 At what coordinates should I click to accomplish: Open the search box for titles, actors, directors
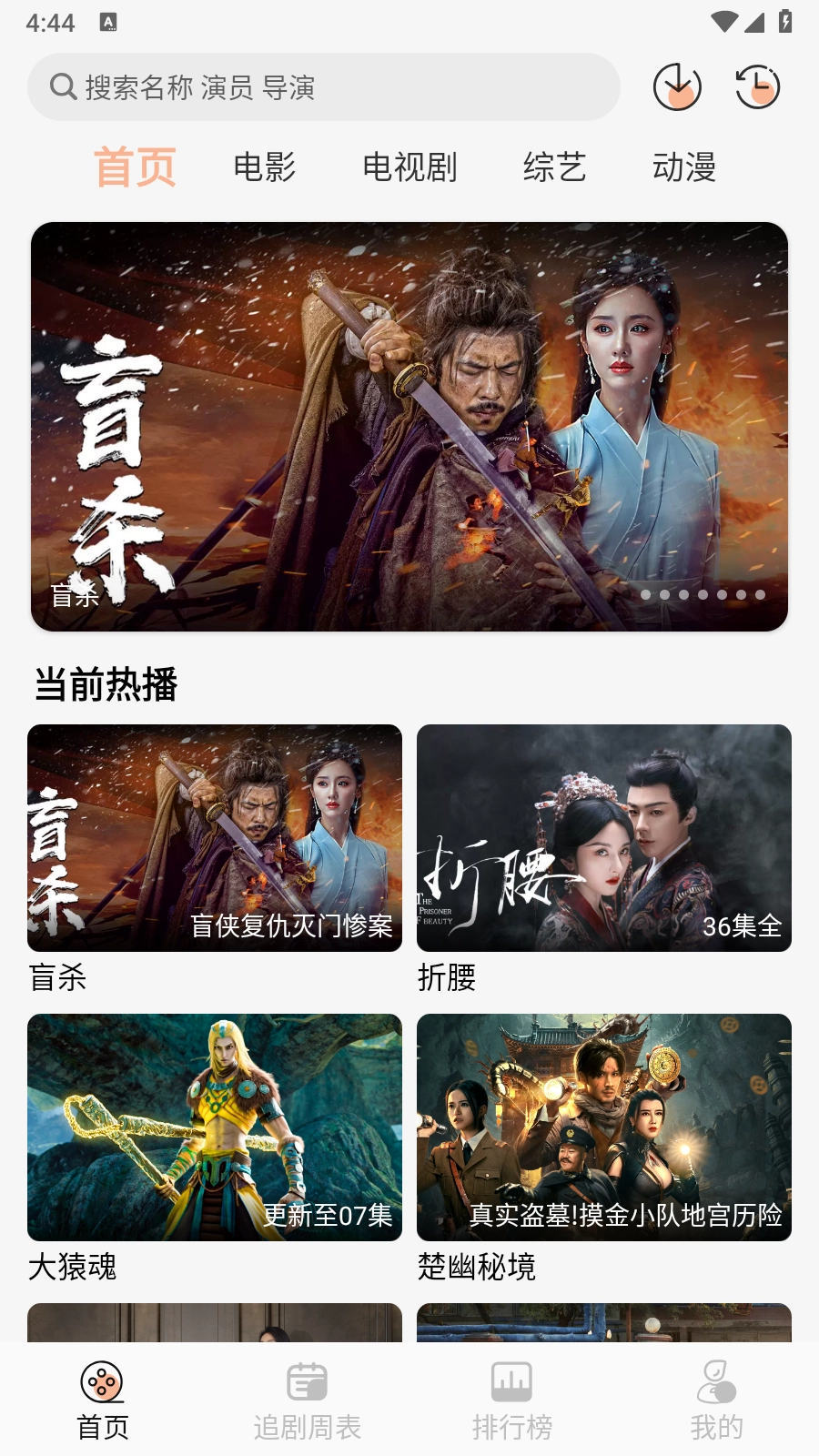point(323,87)
